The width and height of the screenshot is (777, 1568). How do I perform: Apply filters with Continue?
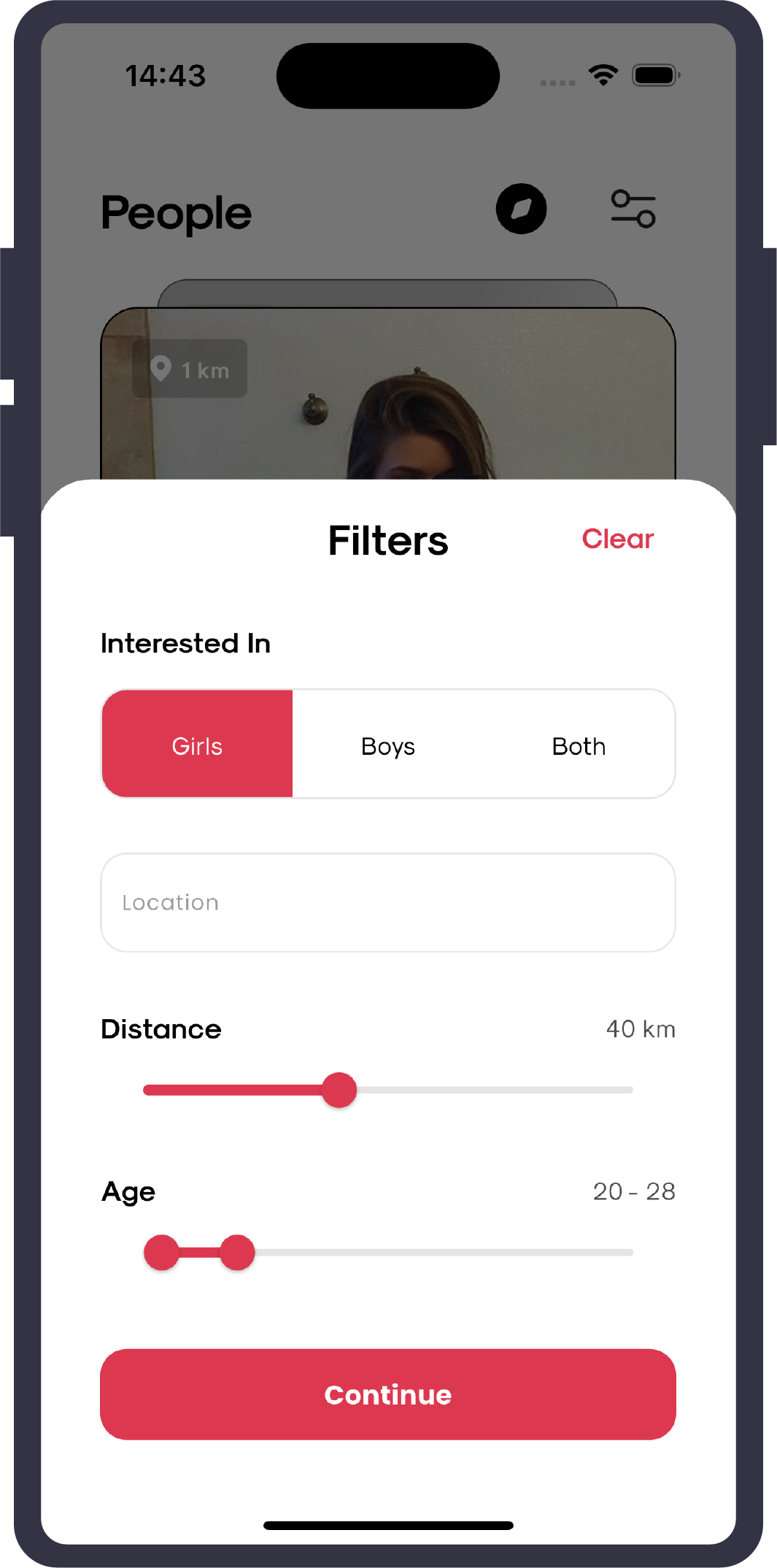(388, 1394)
